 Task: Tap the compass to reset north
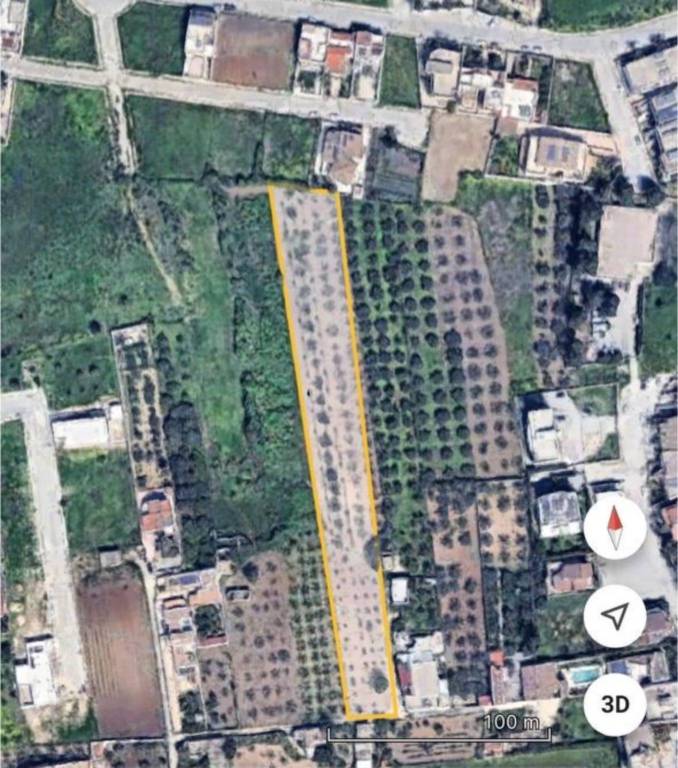pyautogui.click(x=615, y=527)
